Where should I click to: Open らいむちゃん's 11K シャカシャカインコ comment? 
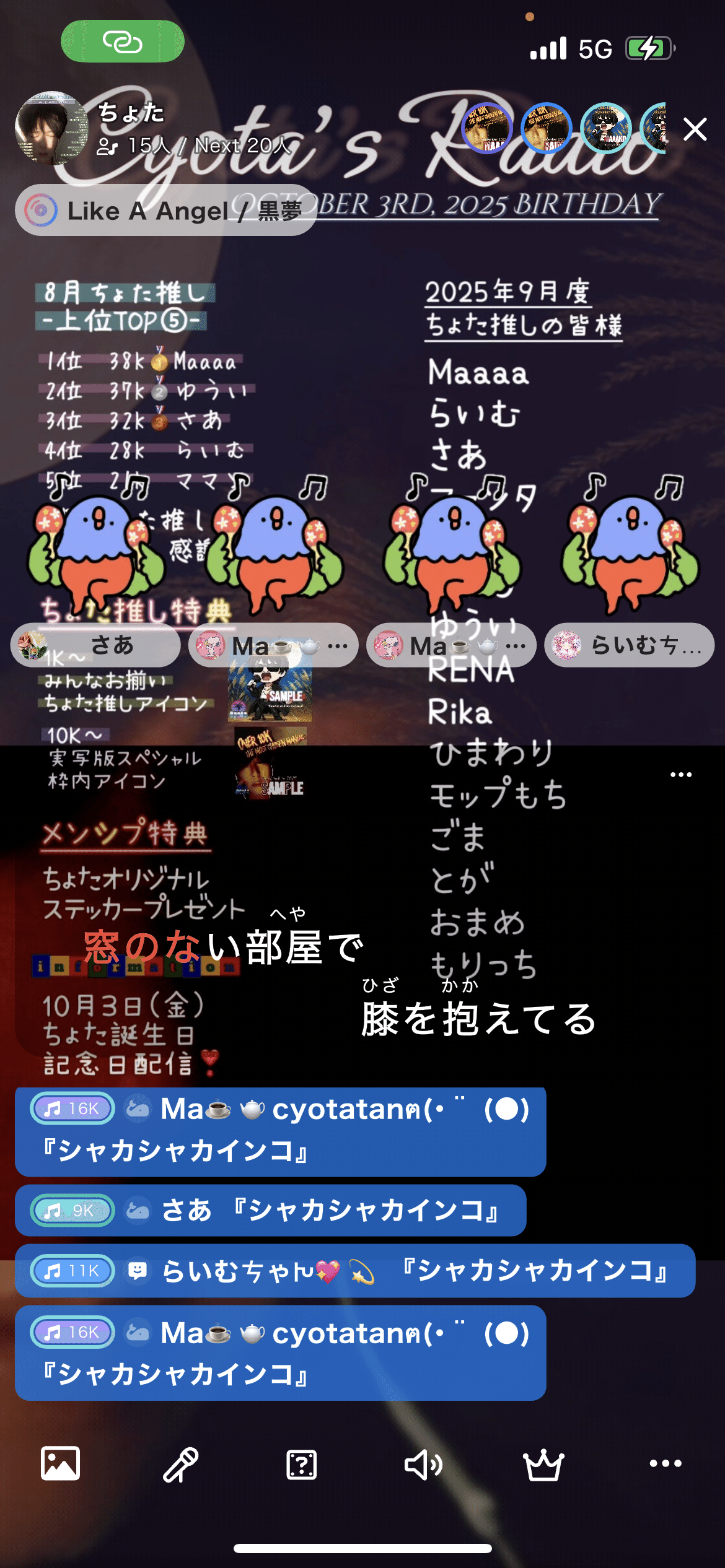(x=354, y=1271)
